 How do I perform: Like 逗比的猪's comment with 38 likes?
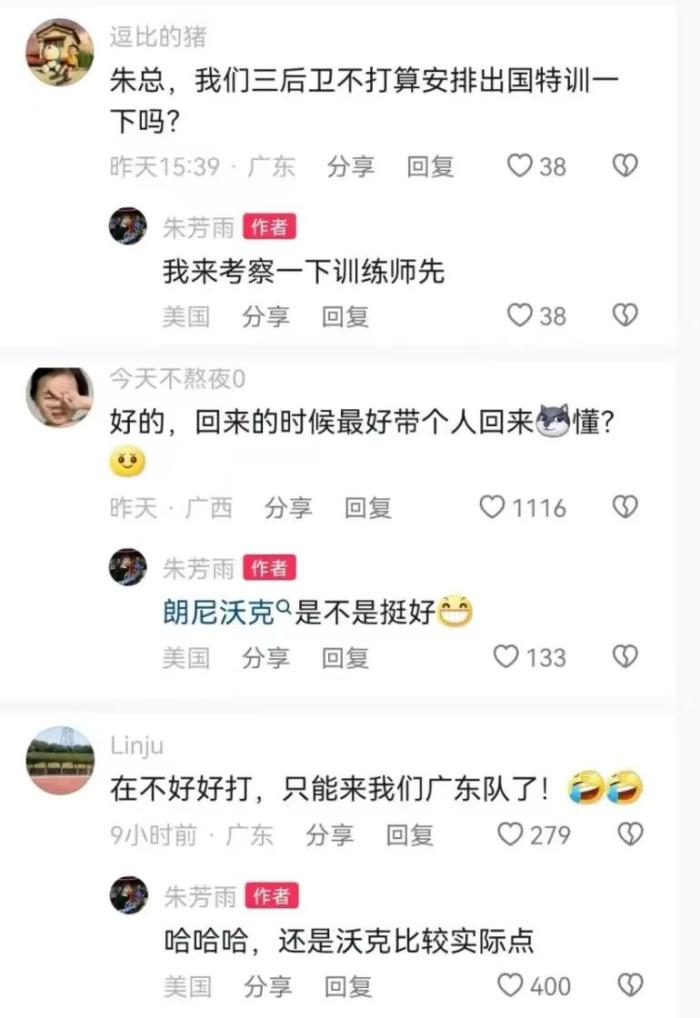click(520, 166)
